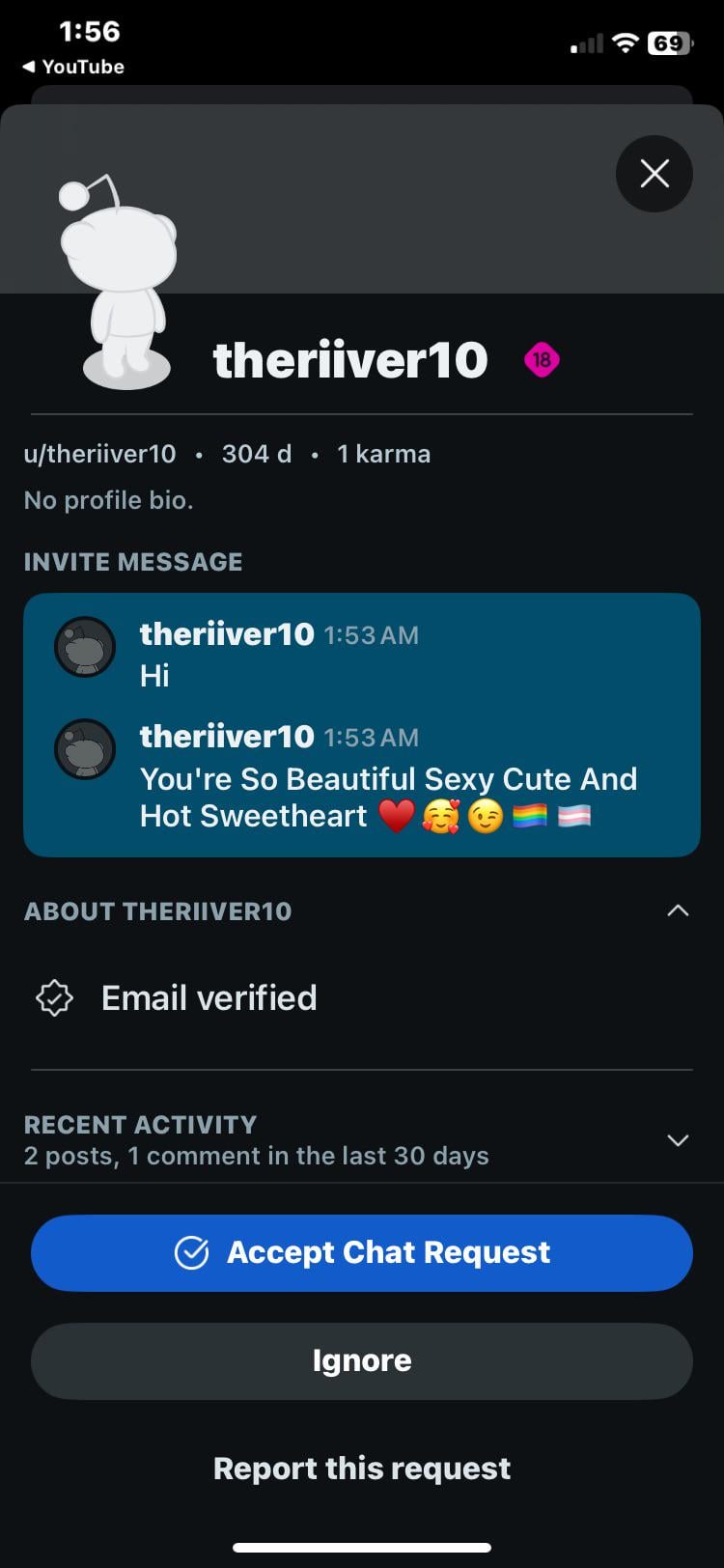Close the chat request sheet
724x1568 pixels.
point(654,174)
